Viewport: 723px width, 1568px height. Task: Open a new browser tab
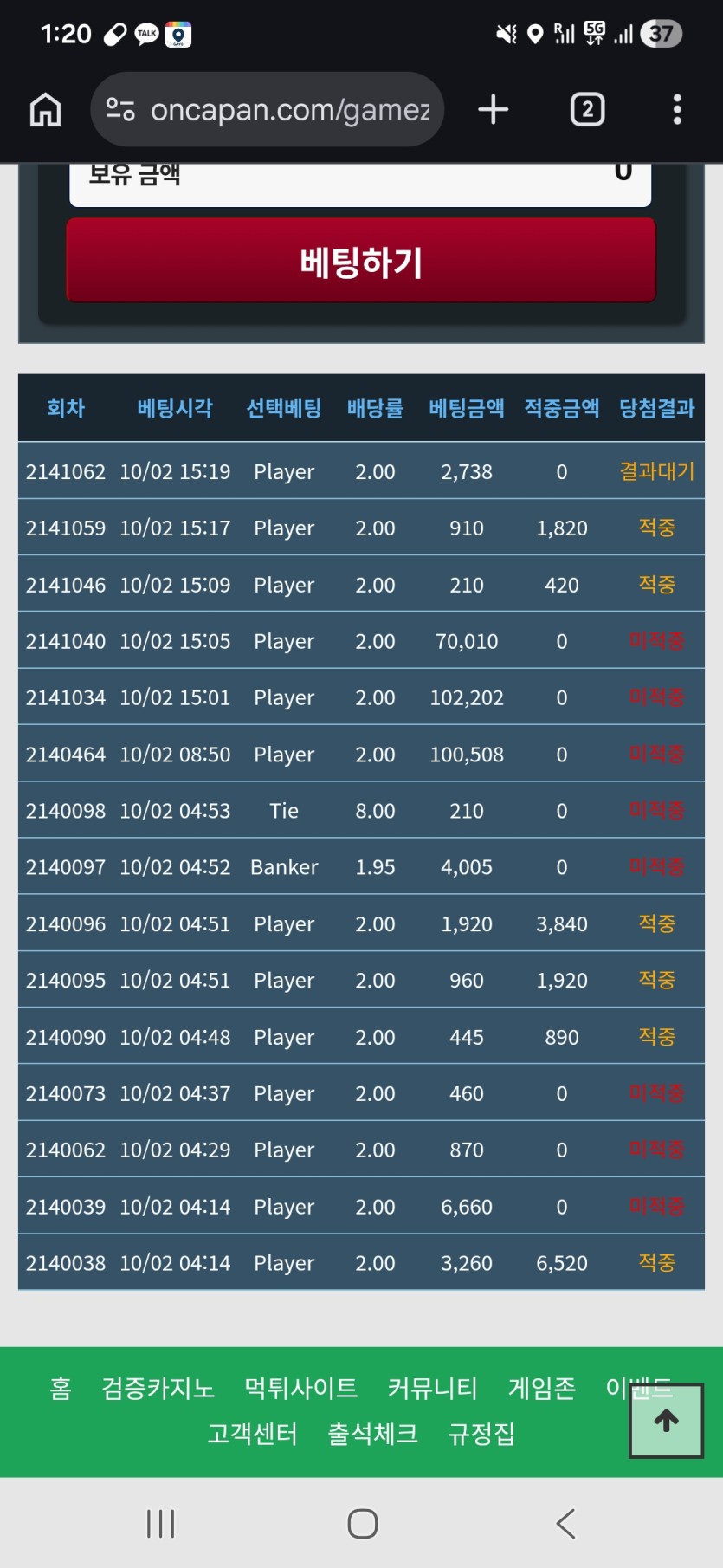(494, 110)
